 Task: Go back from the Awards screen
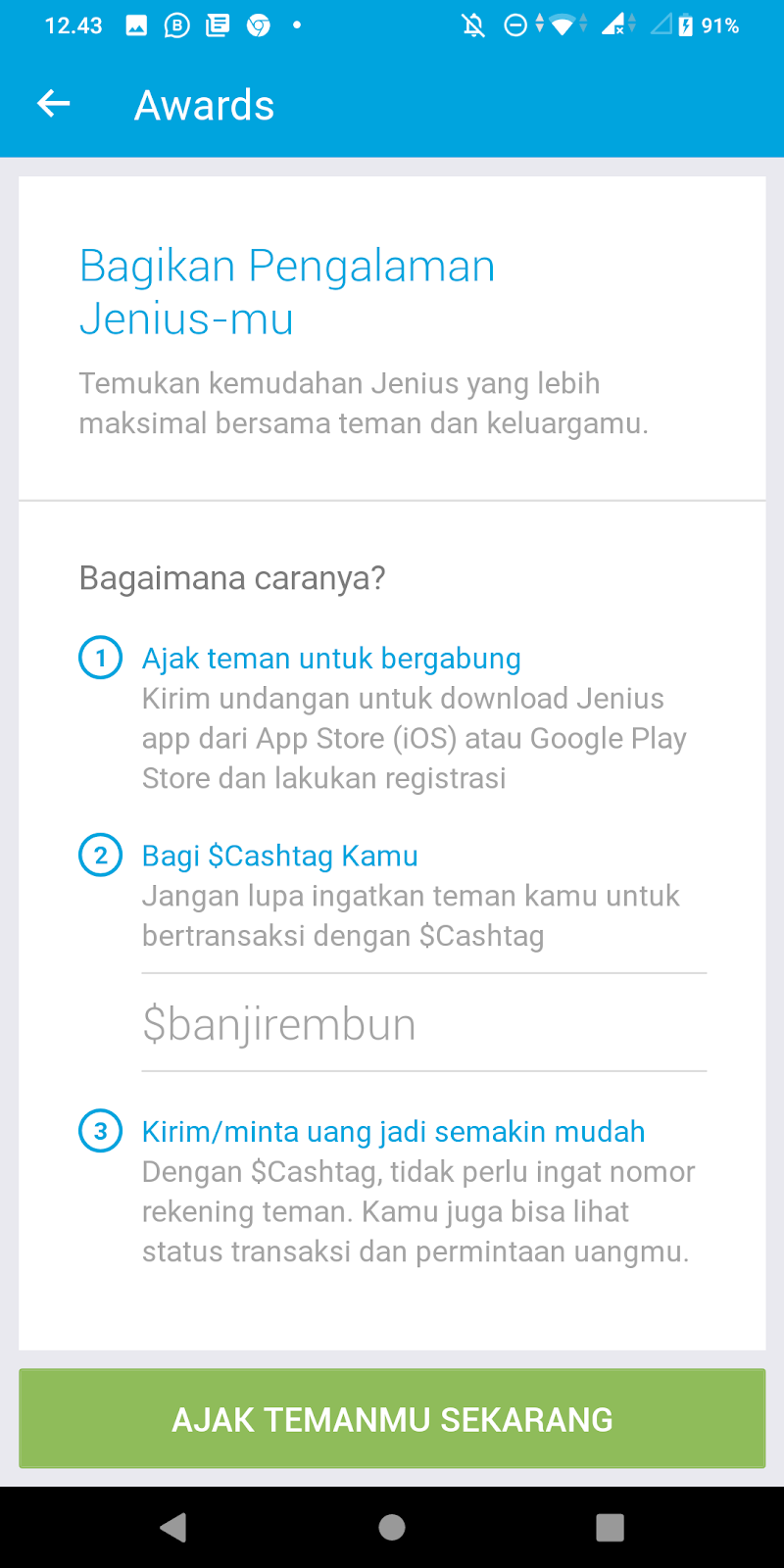54,104
